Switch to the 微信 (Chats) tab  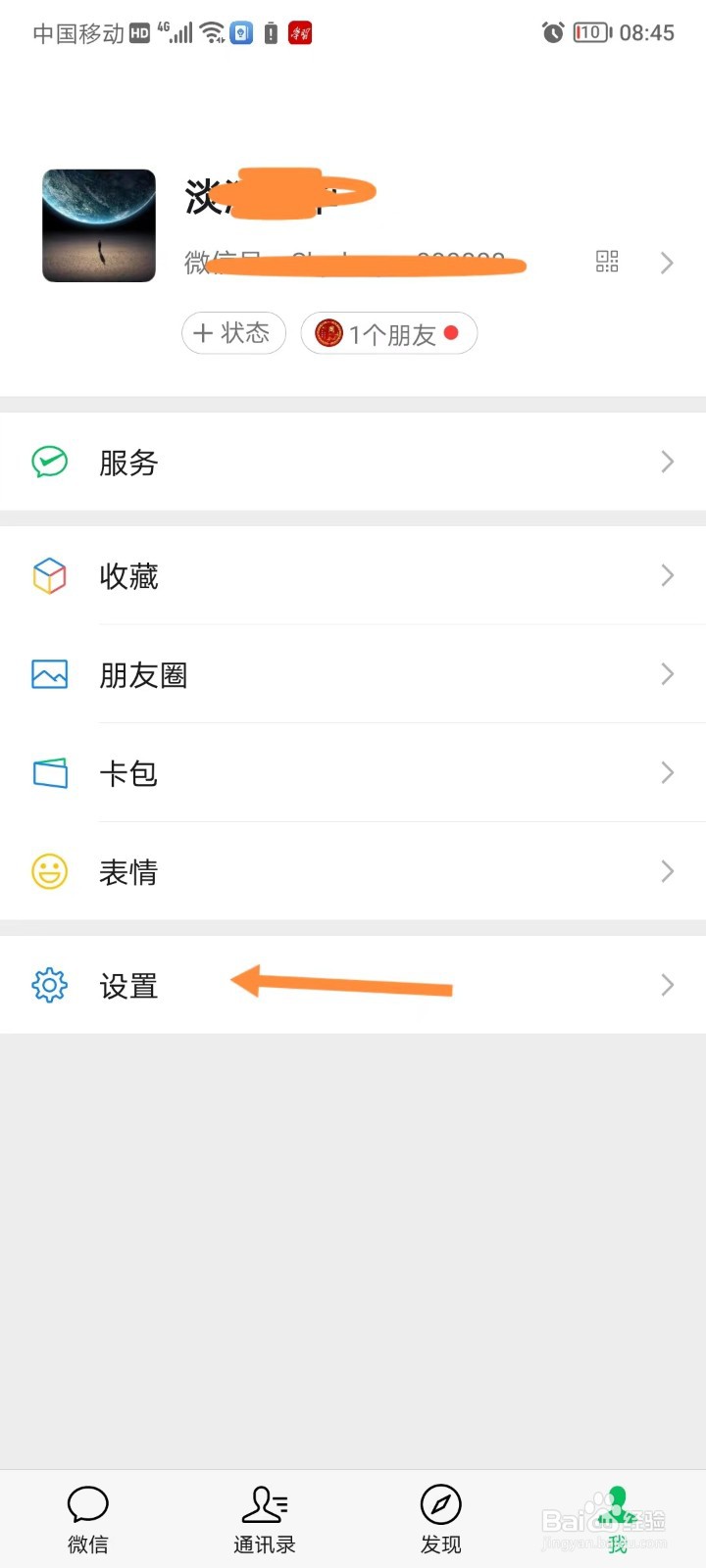coord(87,1519)
